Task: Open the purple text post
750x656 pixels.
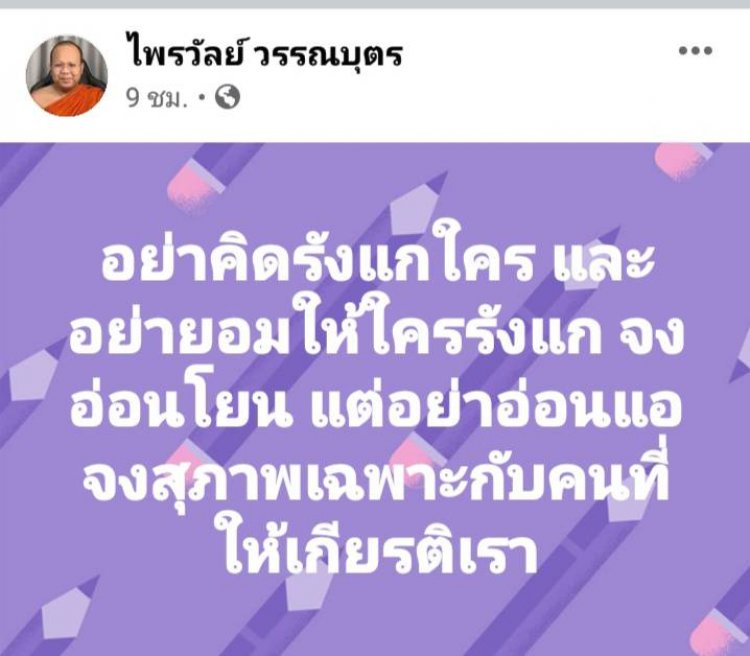Action: [x=375, y=400]
